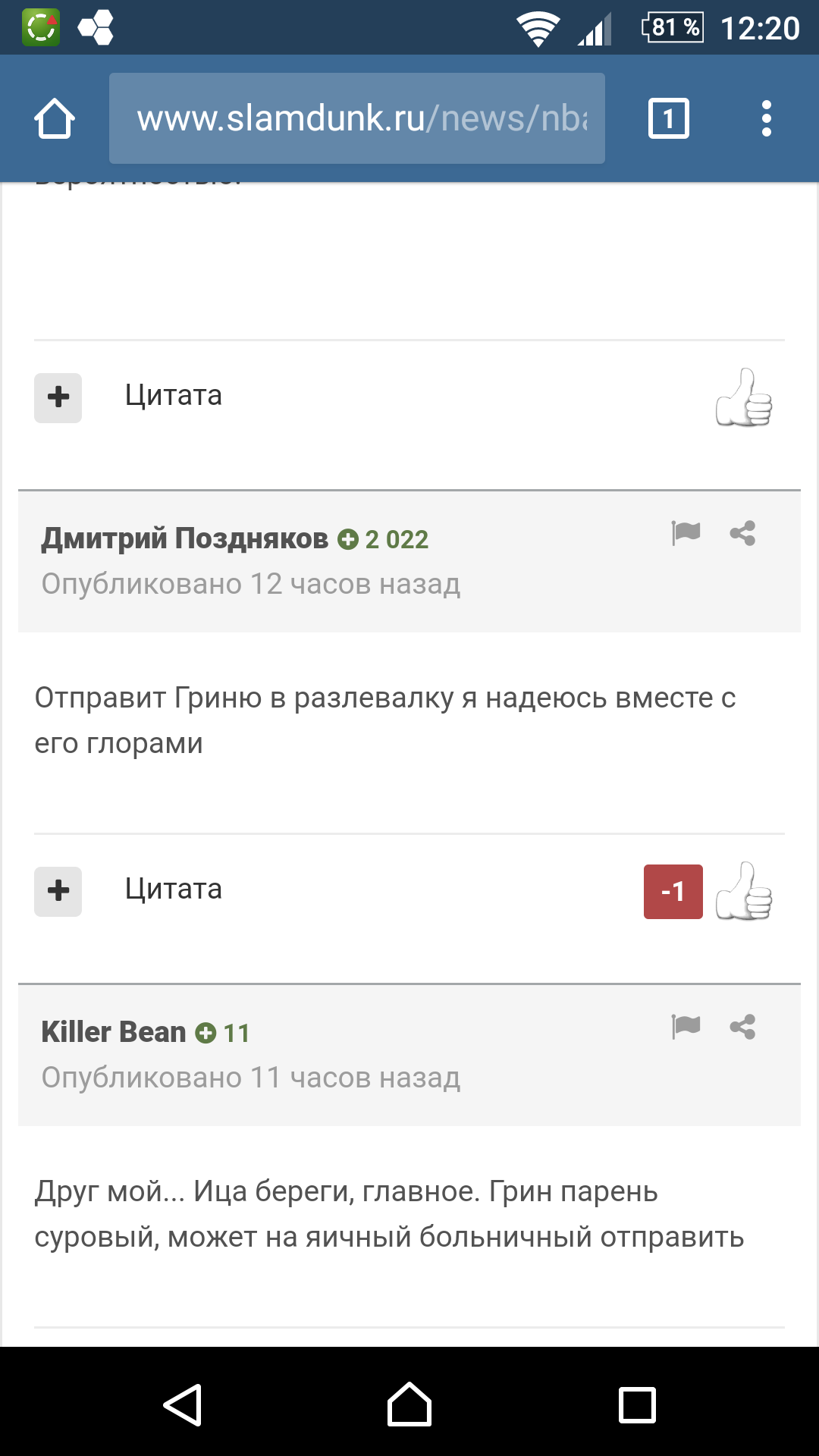Open Дмитрий Поздняков's profile
The width and height of the screenshot is (819, 1456).
[184, 538]
